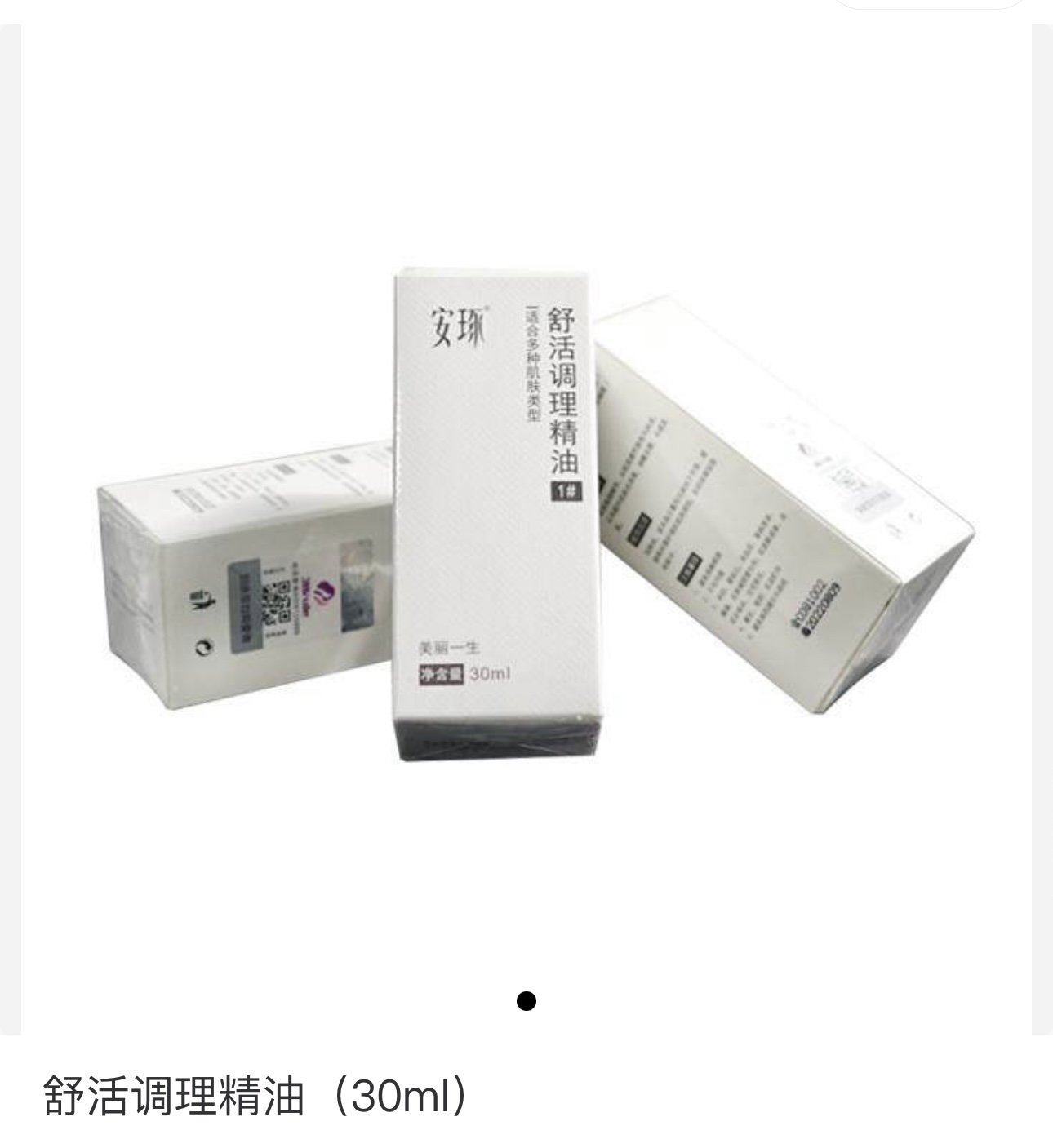Open the 舒活调理精油 product image in full view
This screenshot has height=1148, width=1053.
coord(526,522)
